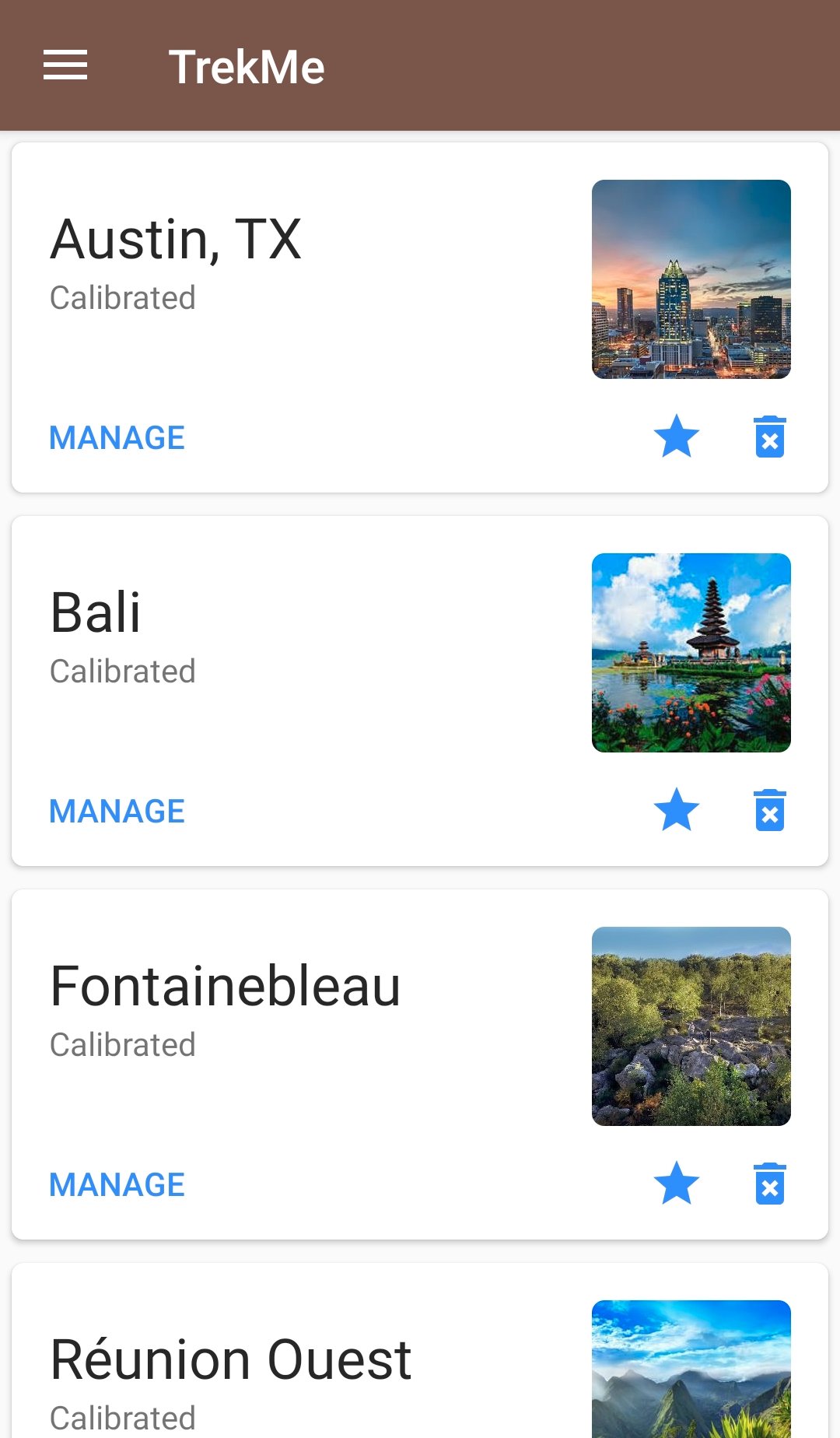Toggle favorite star for Fontainebleau

[x=676, y=1184]
